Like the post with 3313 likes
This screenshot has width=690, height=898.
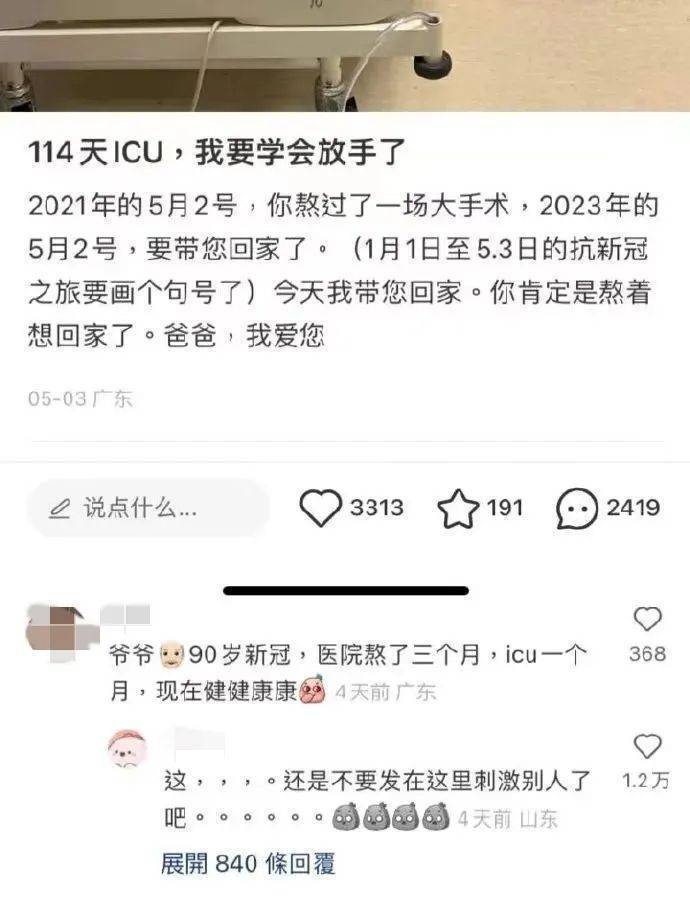click(321, 508)
